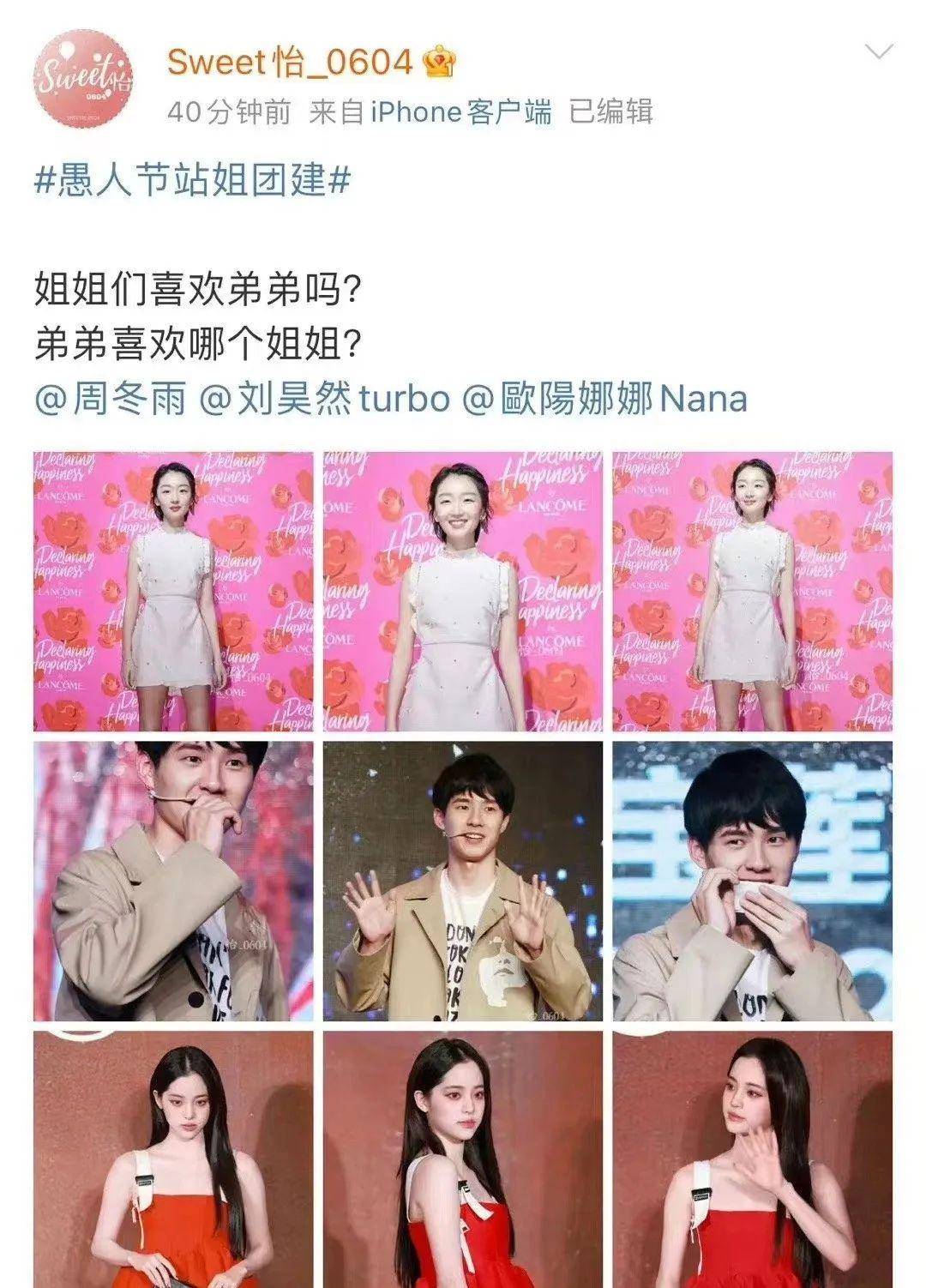Open close-up photo of smiling woman in white dress
The width and height of the screenshot is (926, 1288).
coord(462,591)
